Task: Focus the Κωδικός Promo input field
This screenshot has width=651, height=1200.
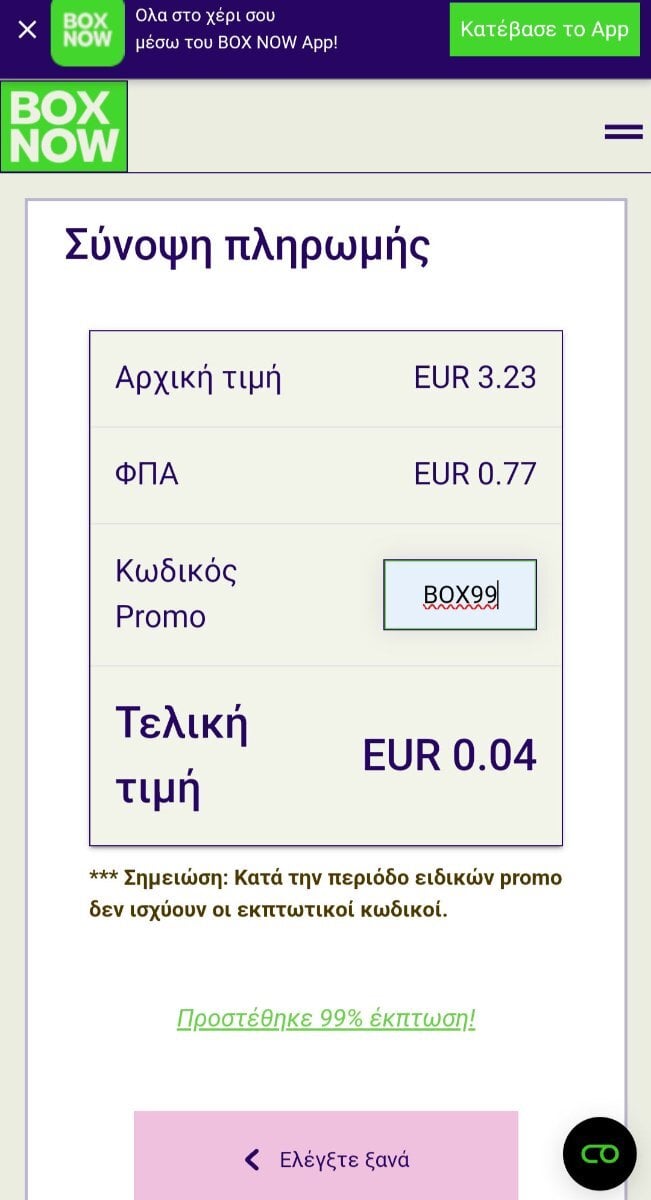Action: [x=460, y=595]
